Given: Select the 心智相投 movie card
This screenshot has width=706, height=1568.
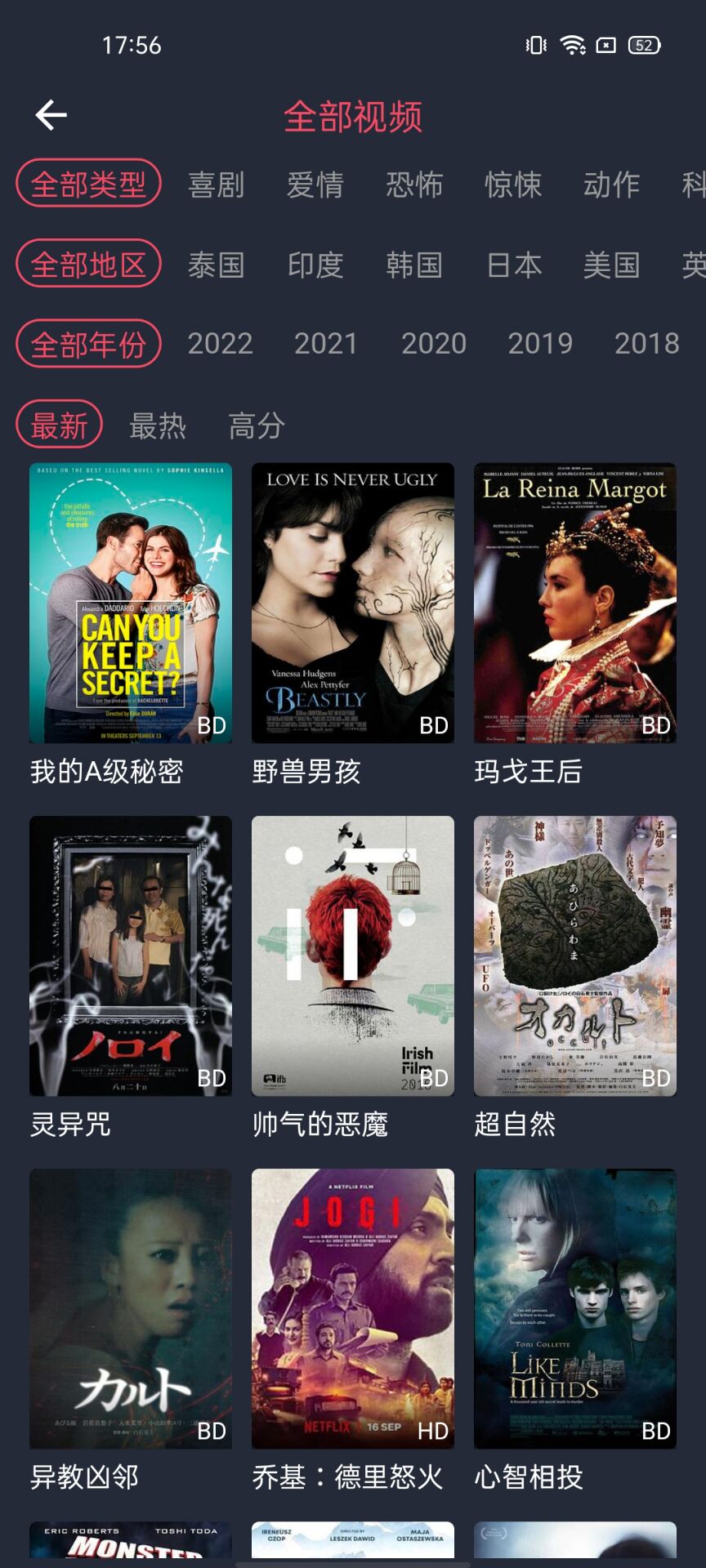Looking at the screenshot, I should [x=575, y=1309].
